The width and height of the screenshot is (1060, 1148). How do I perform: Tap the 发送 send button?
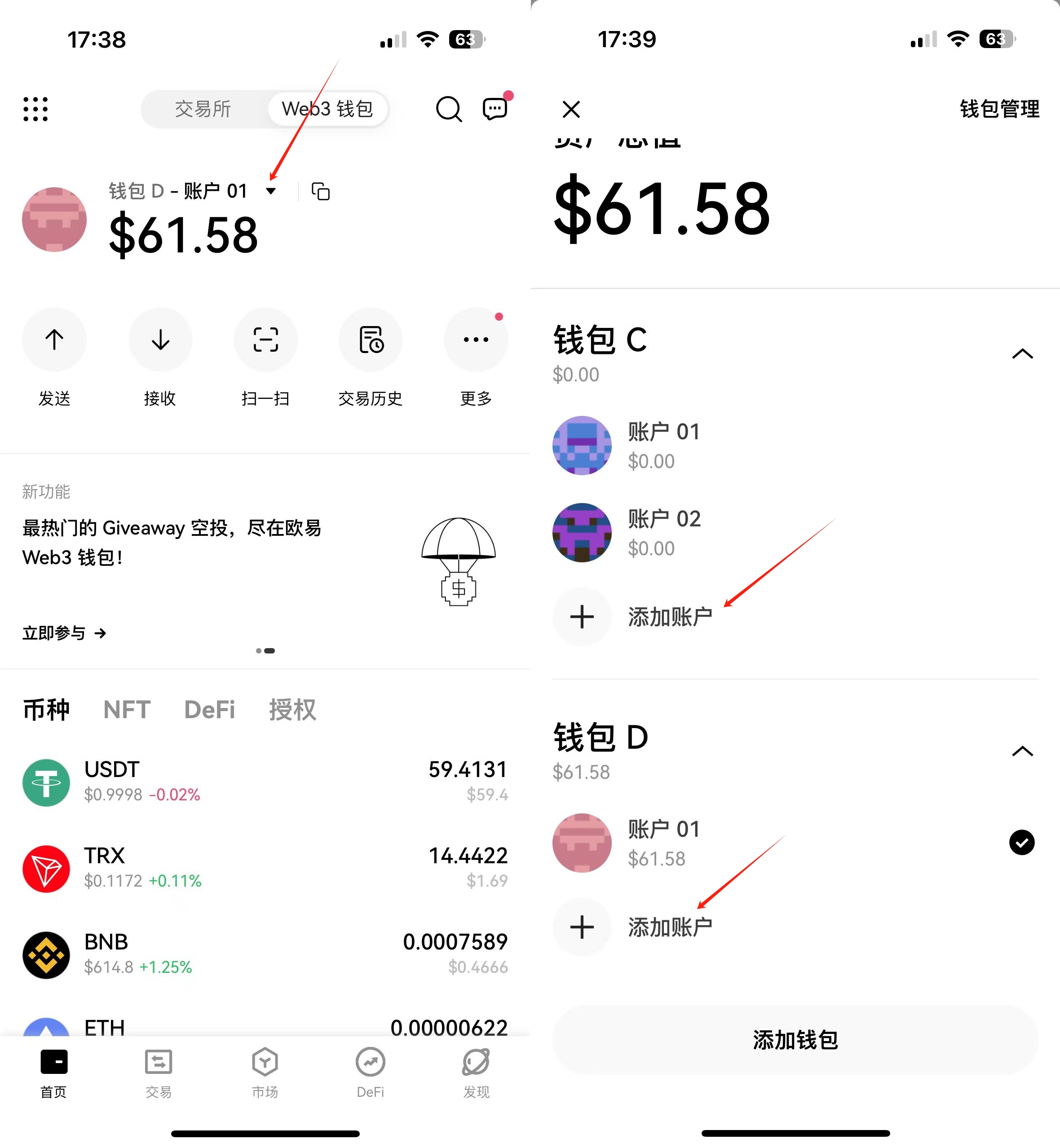54,340
